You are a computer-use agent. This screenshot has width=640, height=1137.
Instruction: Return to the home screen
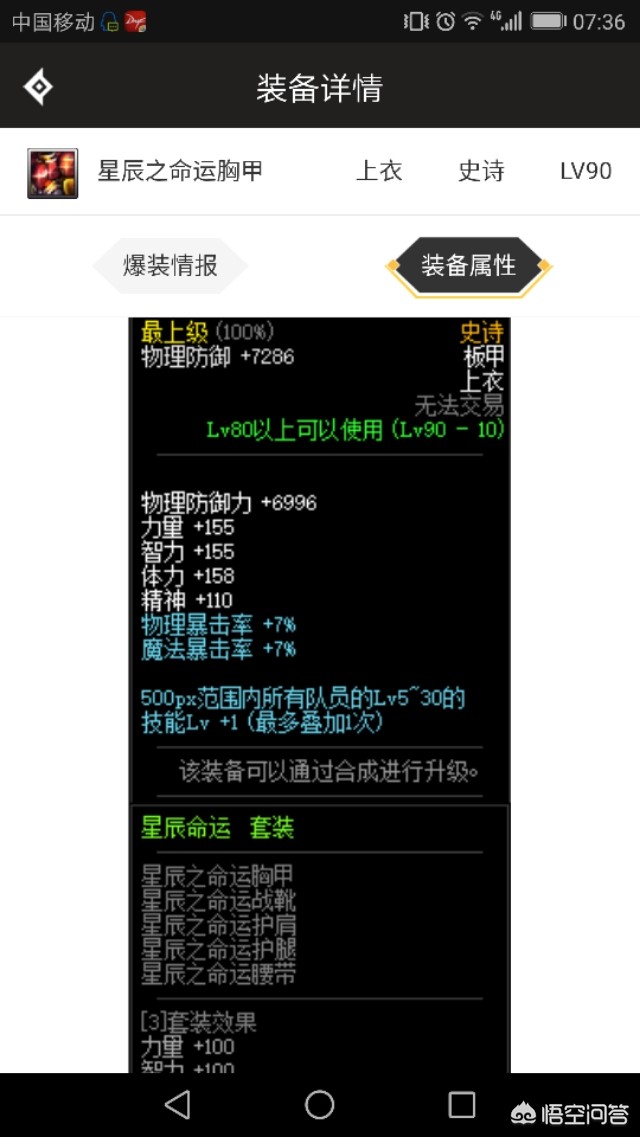320,1105
